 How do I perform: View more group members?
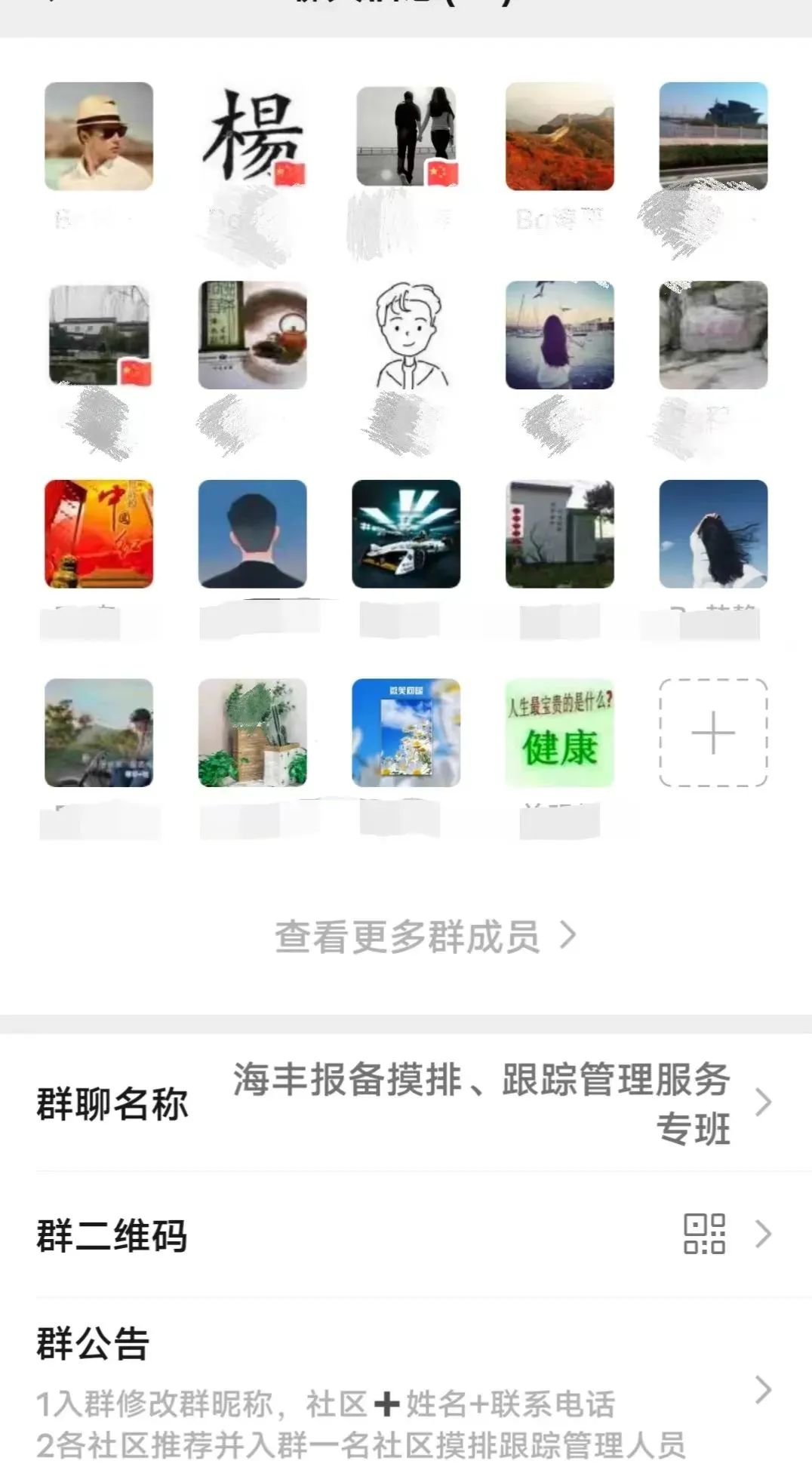tap(424, 936)
